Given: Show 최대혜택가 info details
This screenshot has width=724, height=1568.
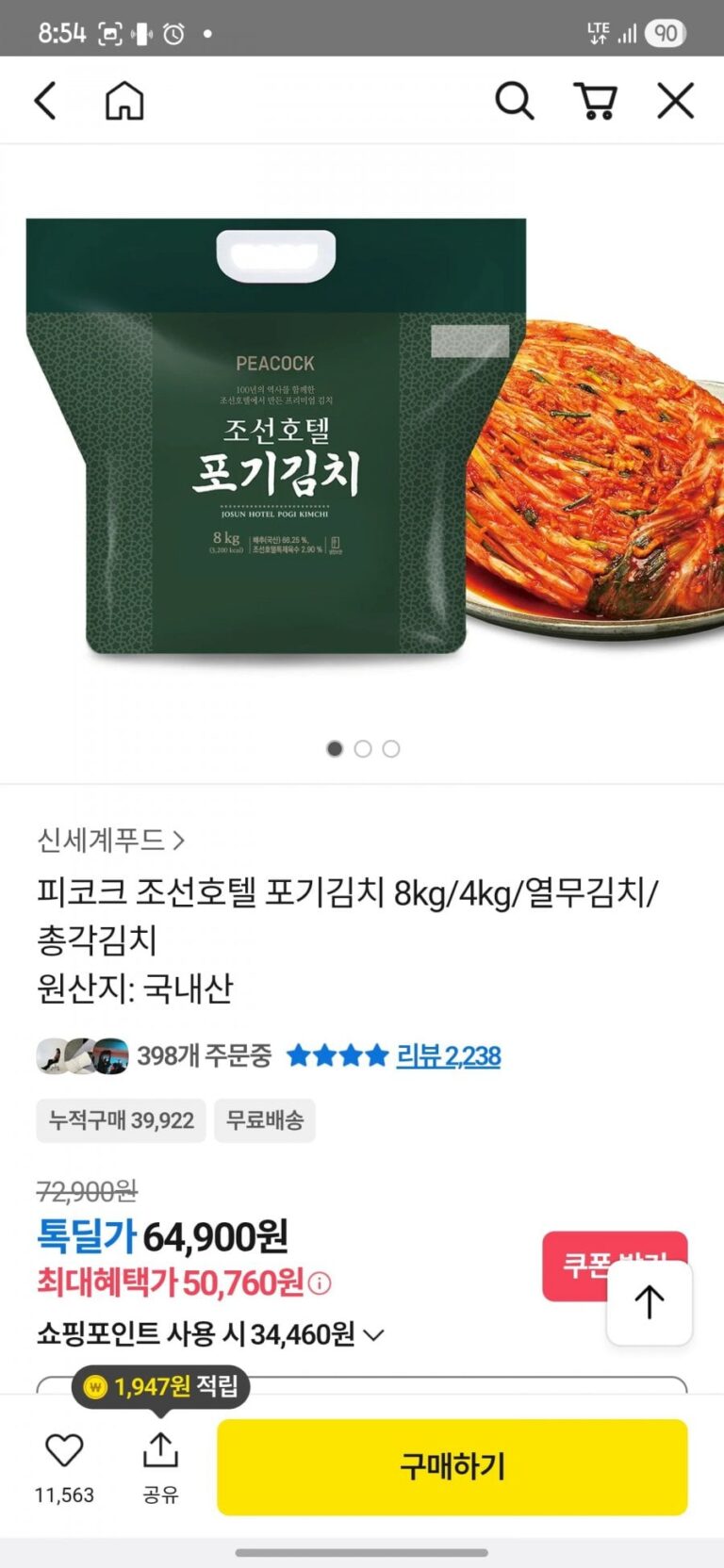Looking at the screenshot, I should pos(321,1283).
